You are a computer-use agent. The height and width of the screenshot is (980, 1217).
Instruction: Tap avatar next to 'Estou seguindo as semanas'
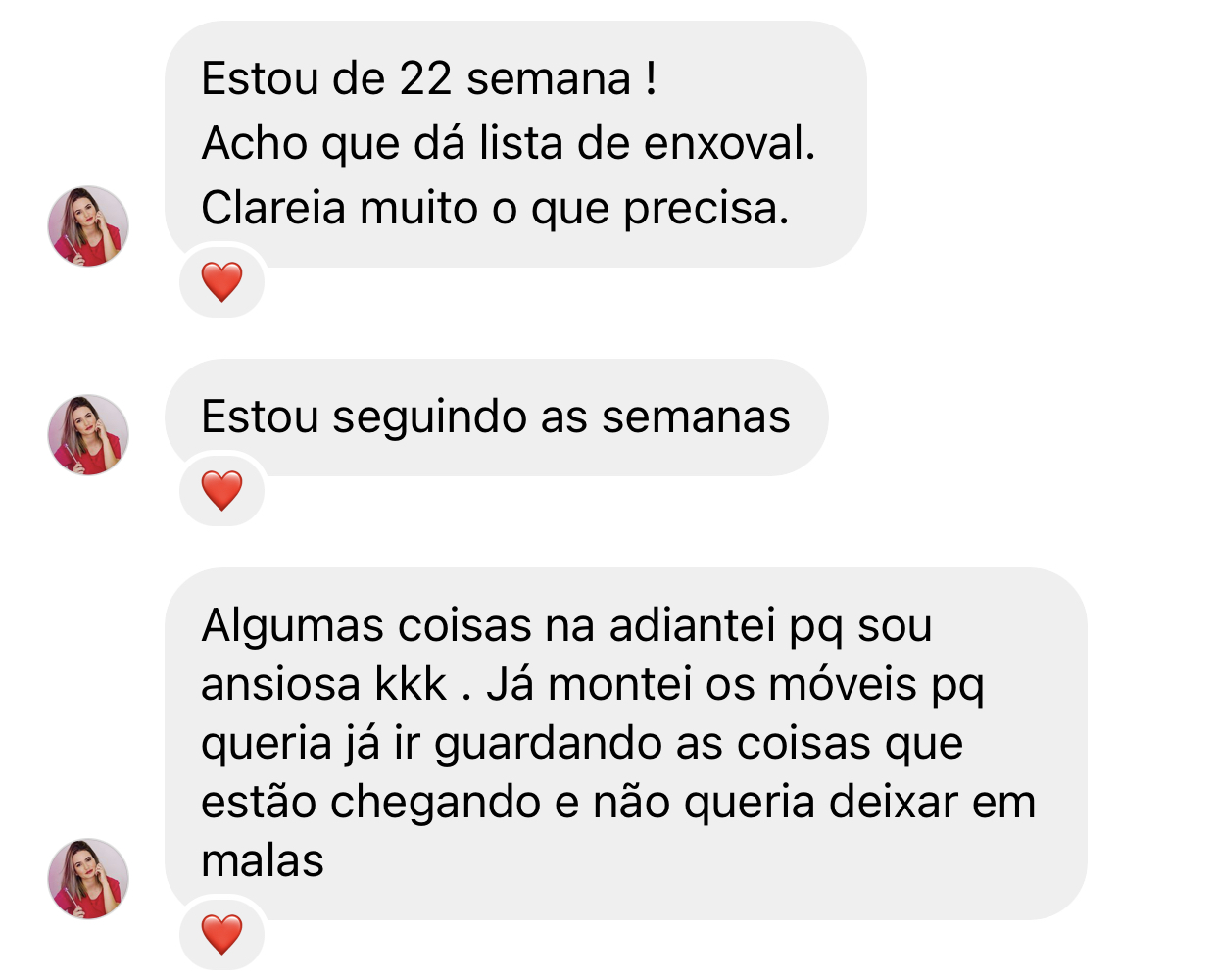pyautogui.click(x=88, y=435)
